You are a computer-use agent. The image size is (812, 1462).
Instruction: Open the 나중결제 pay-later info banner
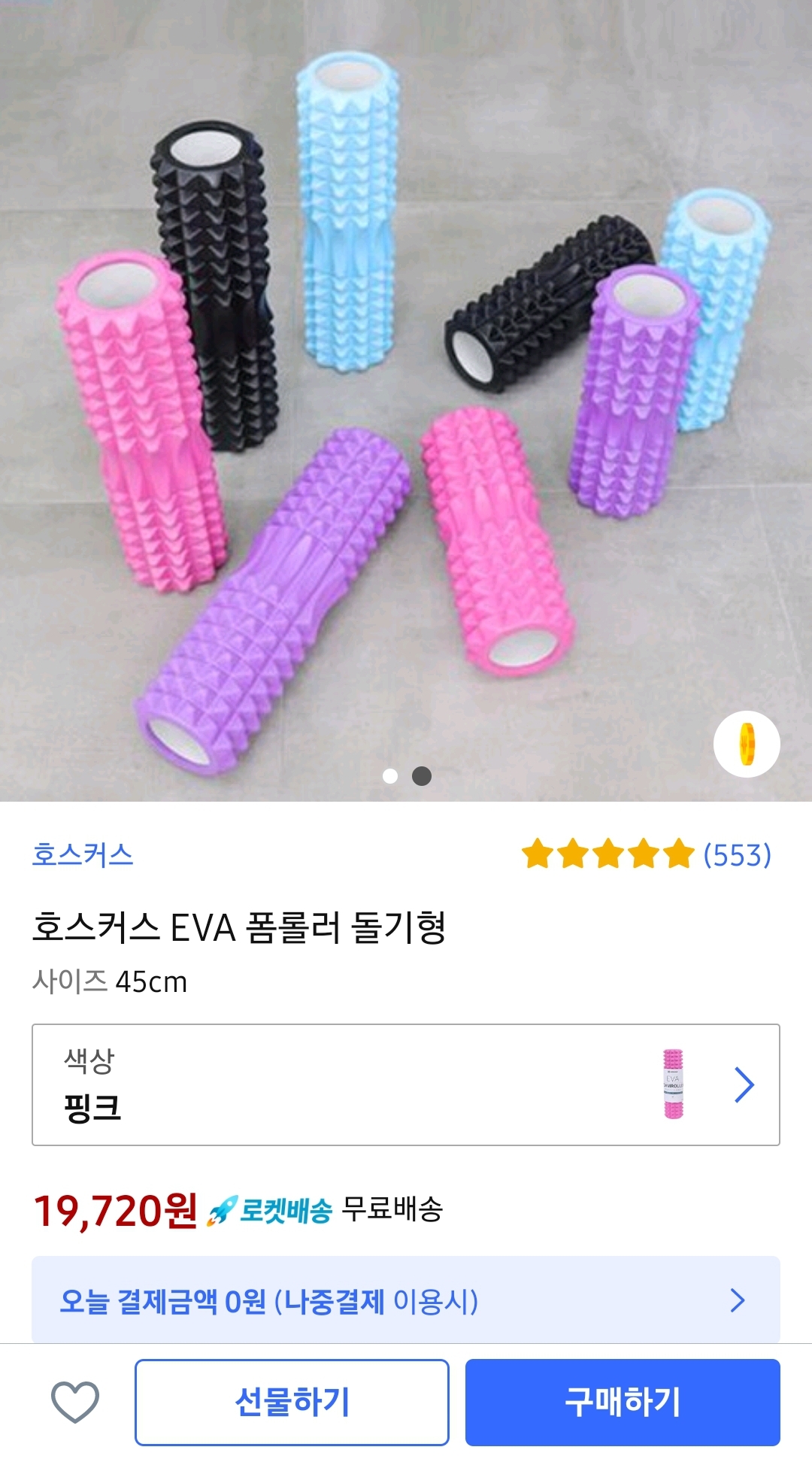(x=406, y=1300)
